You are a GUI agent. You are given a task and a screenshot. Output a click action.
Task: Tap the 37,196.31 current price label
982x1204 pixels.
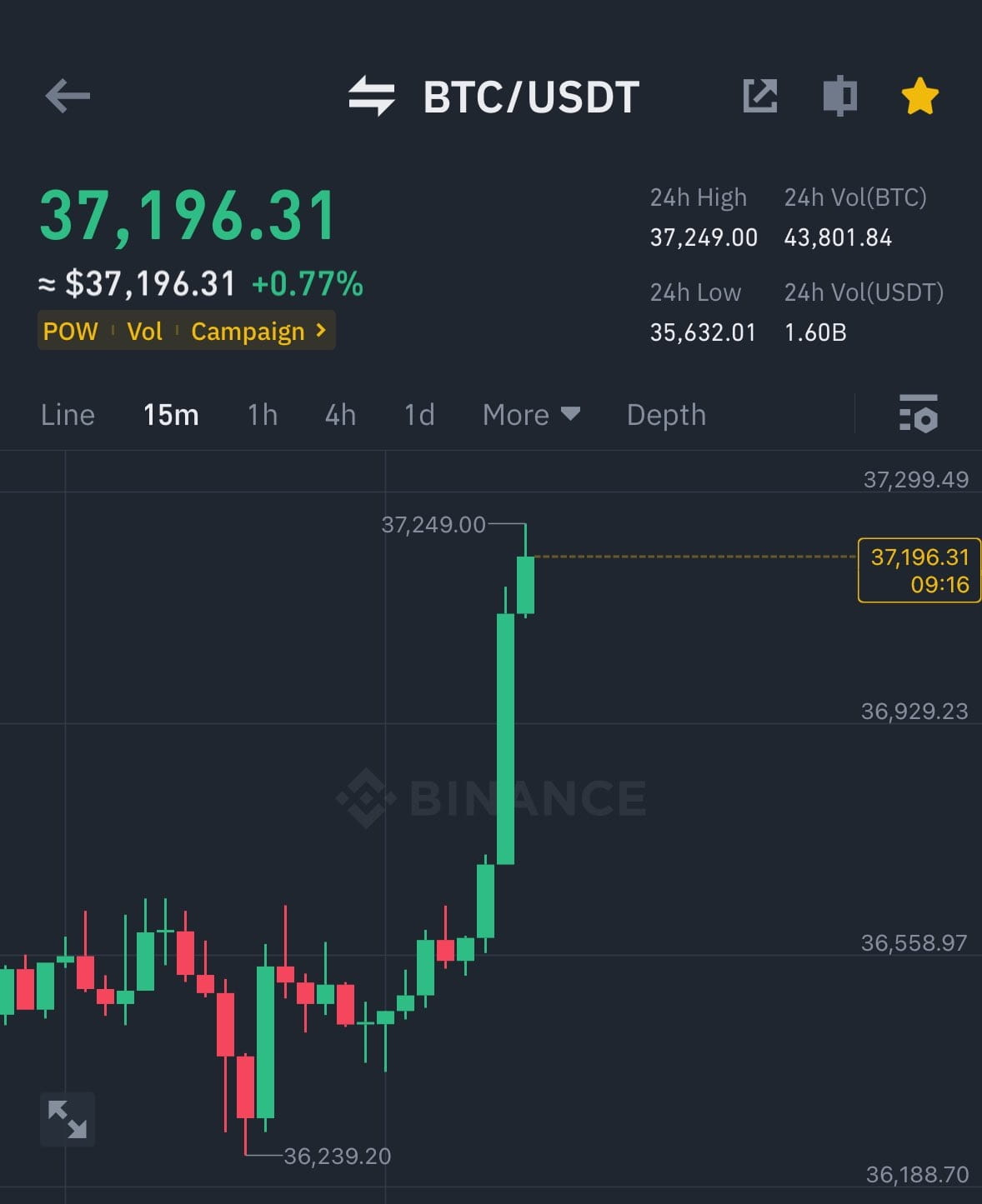(918, 570)
